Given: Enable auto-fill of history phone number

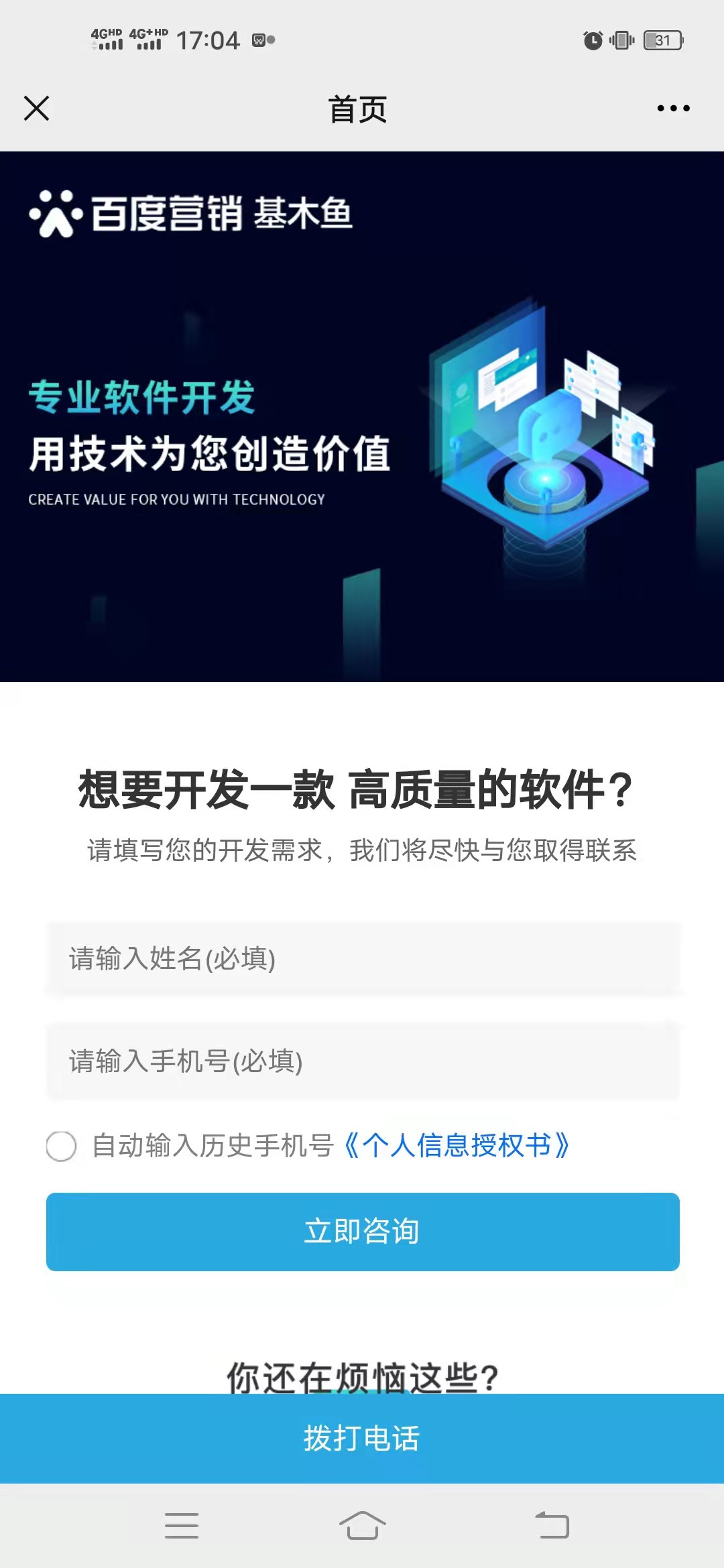Looking at the screenshot, I should [61, 1146].
